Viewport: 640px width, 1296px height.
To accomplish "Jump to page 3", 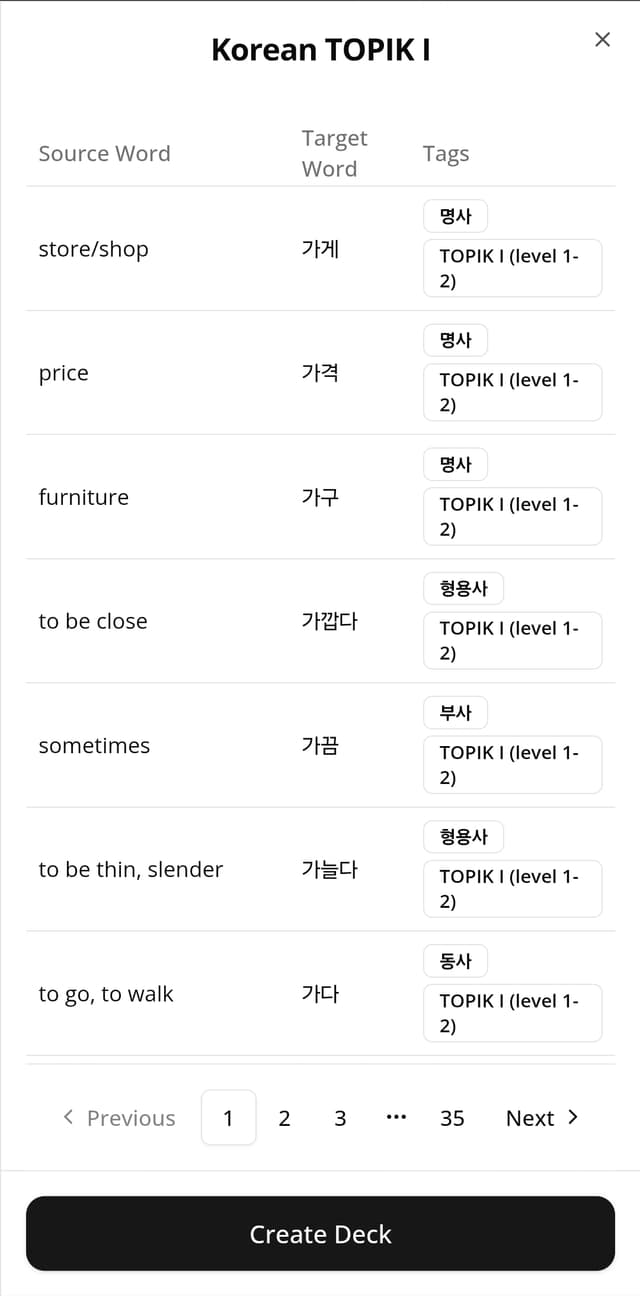I will (340, 1118).
